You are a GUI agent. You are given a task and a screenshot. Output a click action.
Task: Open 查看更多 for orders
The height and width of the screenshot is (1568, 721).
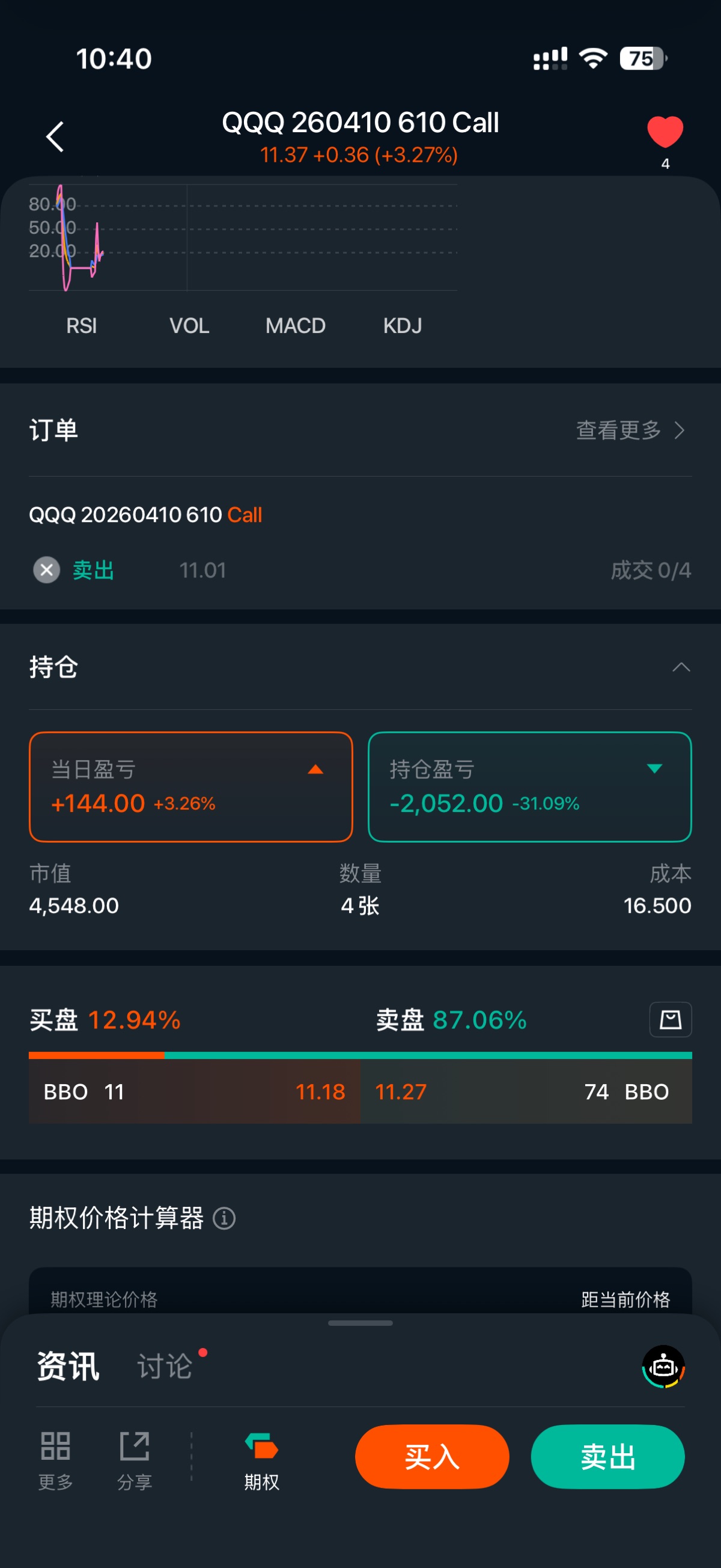tap(630, 430)
